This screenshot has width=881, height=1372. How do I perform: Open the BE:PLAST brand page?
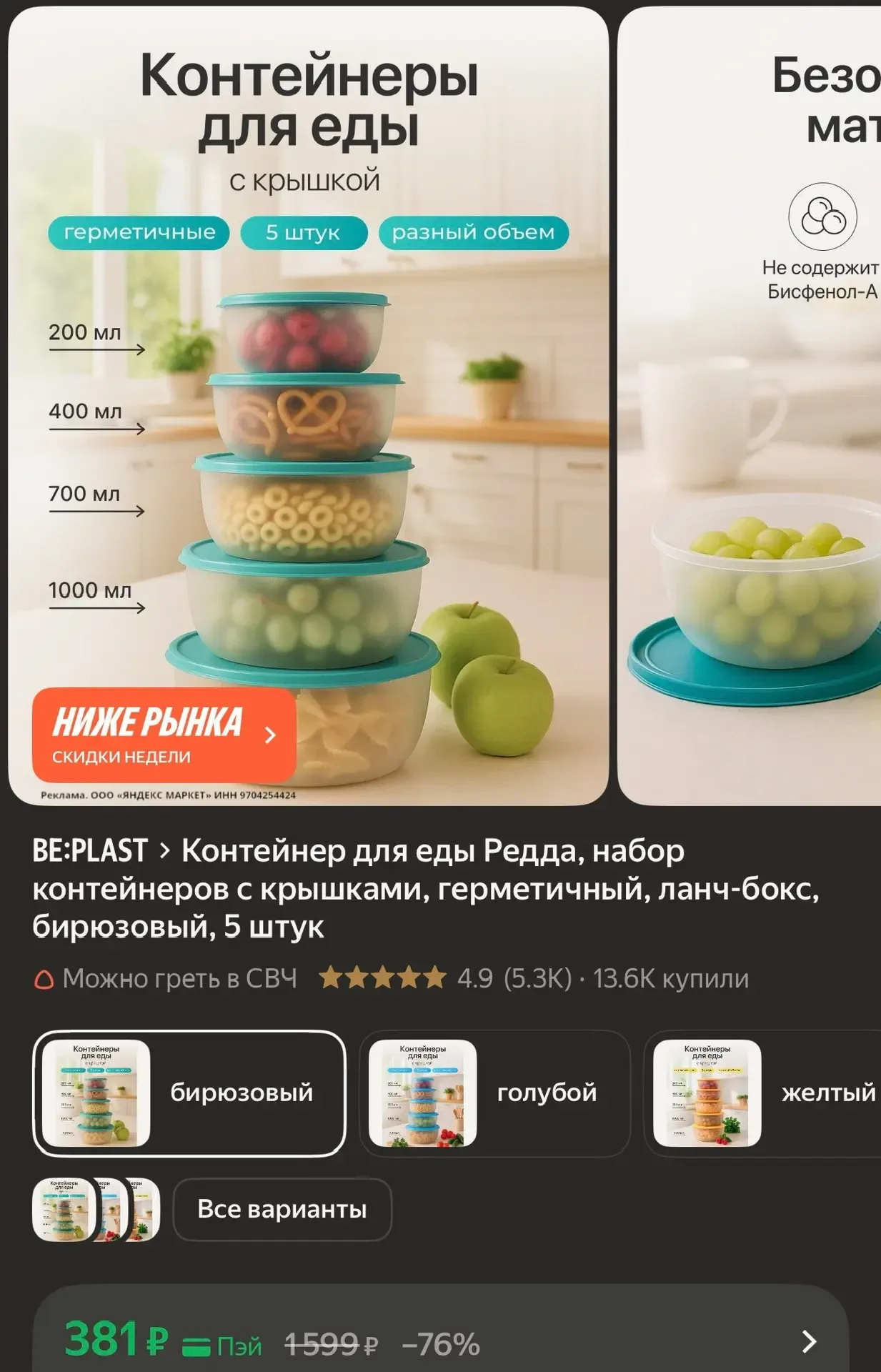point(90,850)
